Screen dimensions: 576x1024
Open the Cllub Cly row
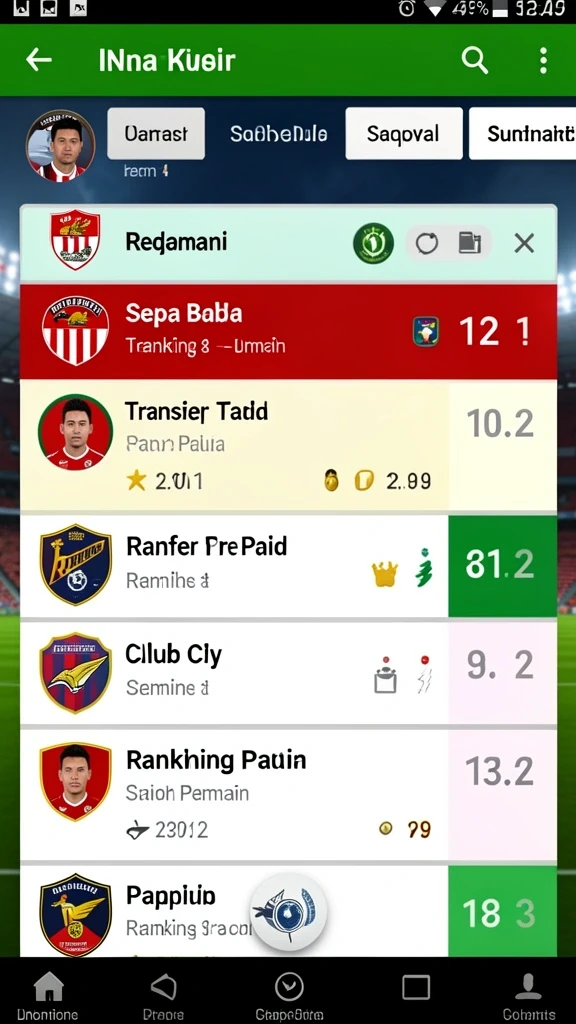[x=288, y=673]
